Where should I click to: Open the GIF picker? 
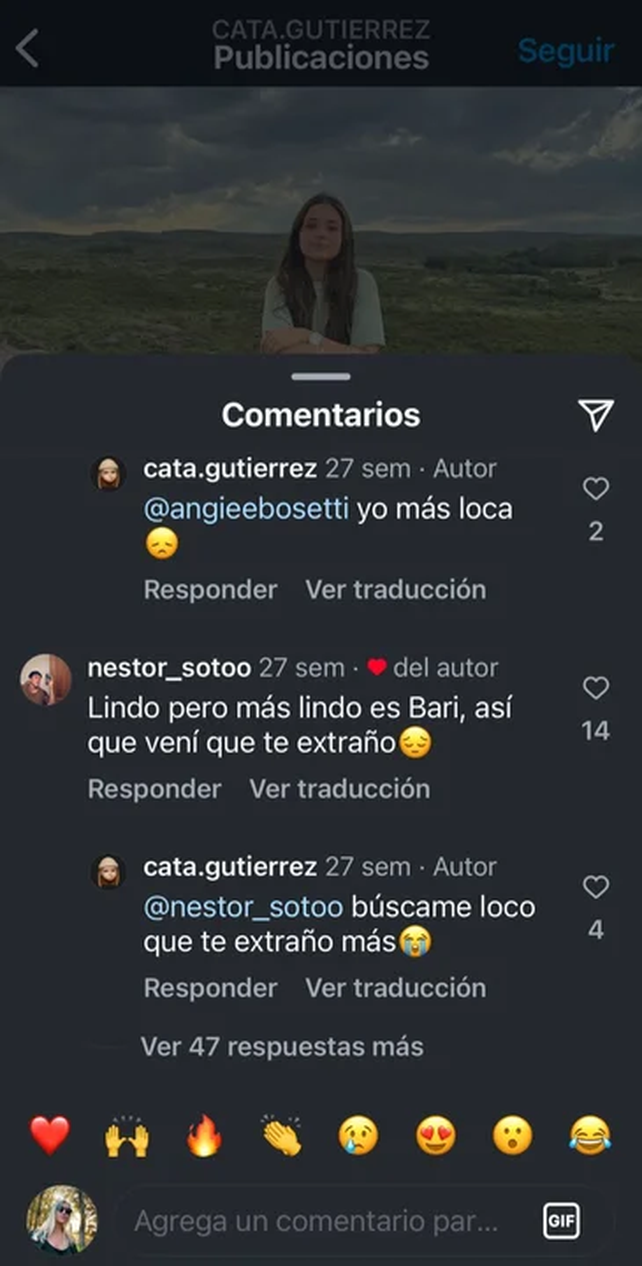[561, 1221]
